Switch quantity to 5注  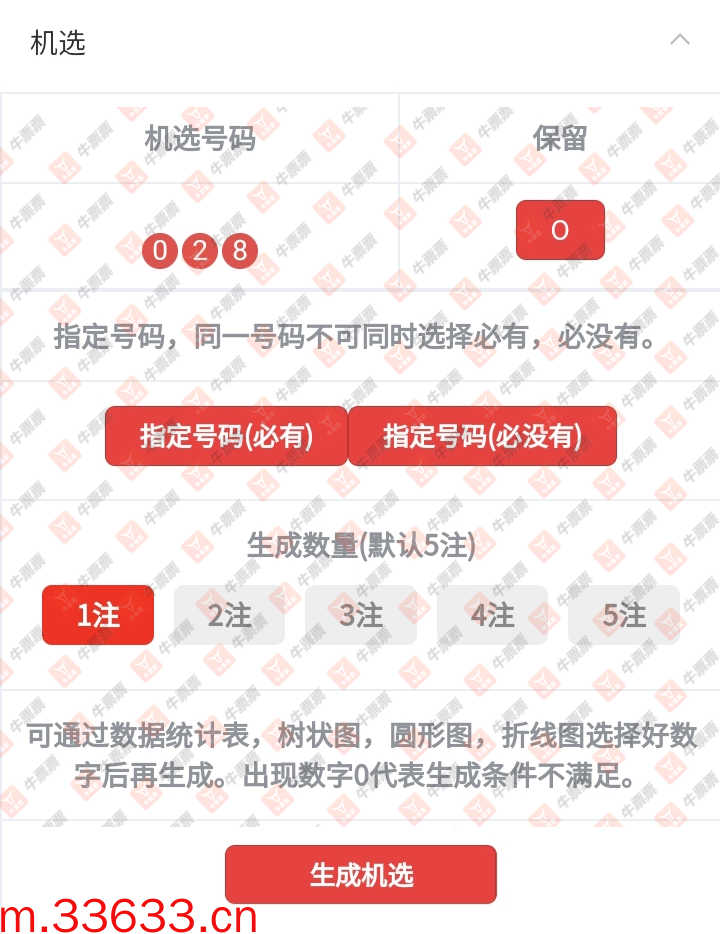624,615
